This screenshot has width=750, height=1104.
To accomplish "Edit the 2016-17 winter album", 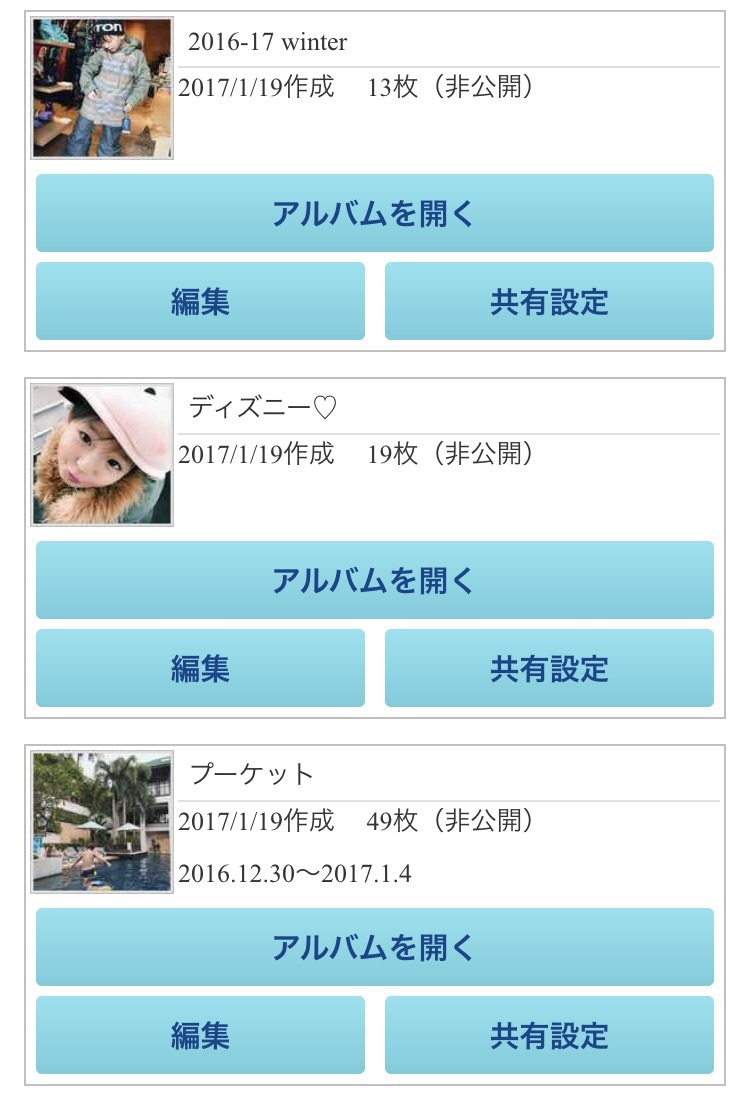I will pos(200,301).
